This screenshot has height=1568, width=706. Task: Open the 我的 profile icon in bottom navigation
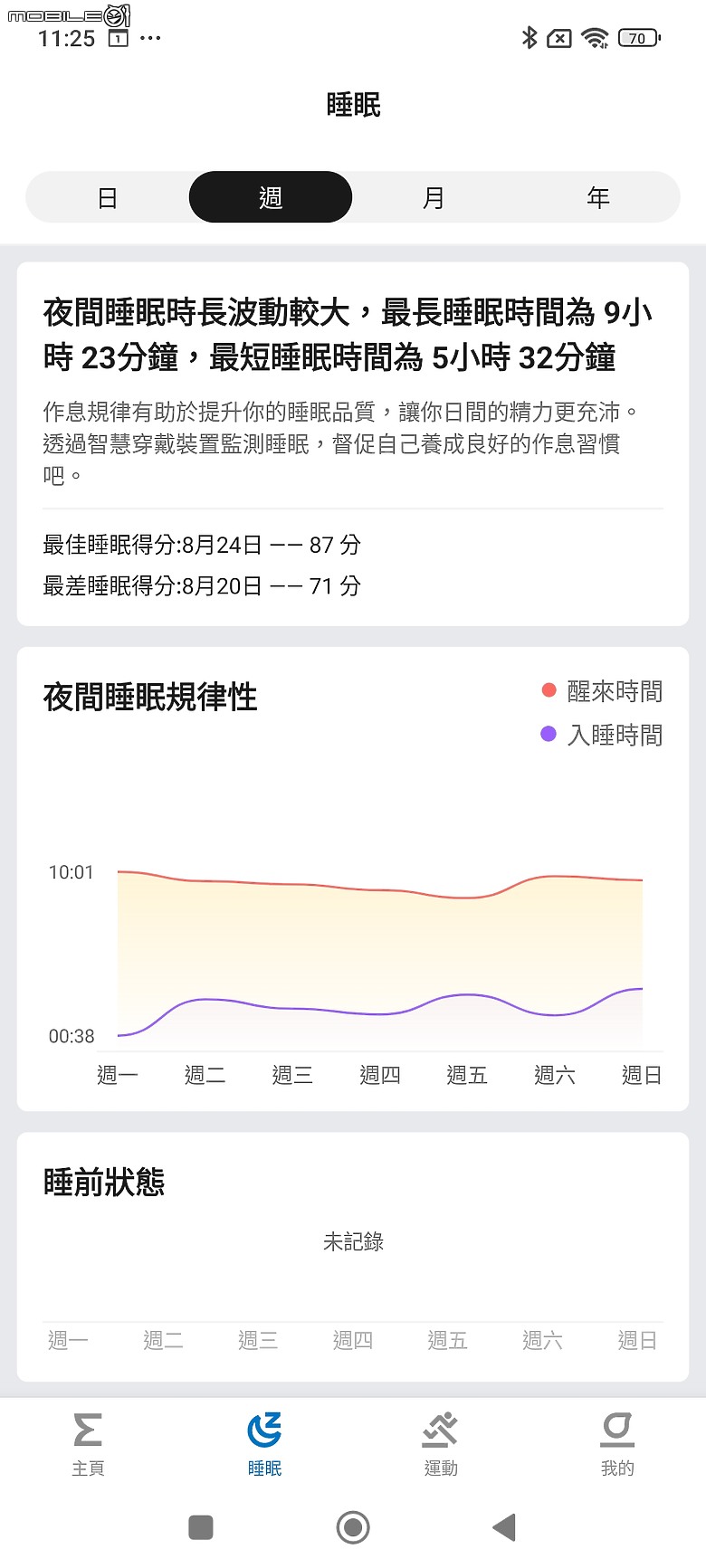click(617, 1448)
